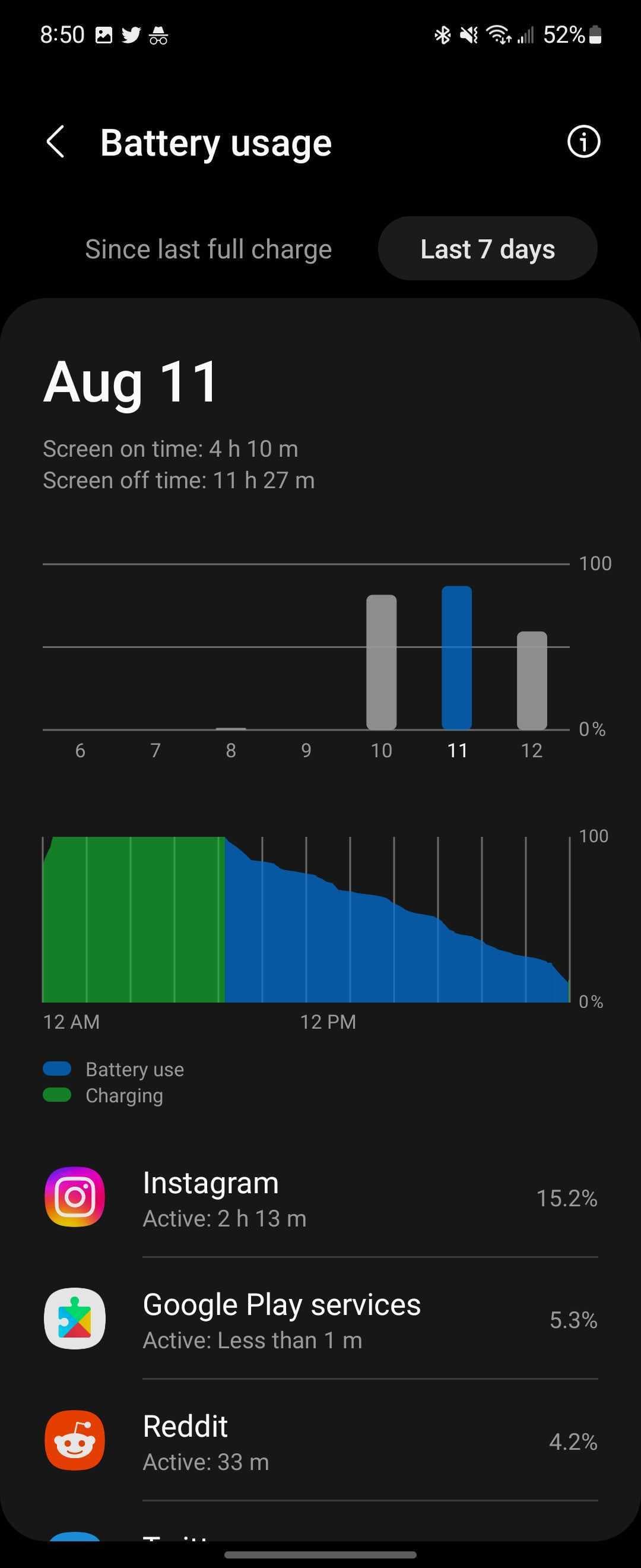Select the Last 7 days tab

tap(487, 249)
